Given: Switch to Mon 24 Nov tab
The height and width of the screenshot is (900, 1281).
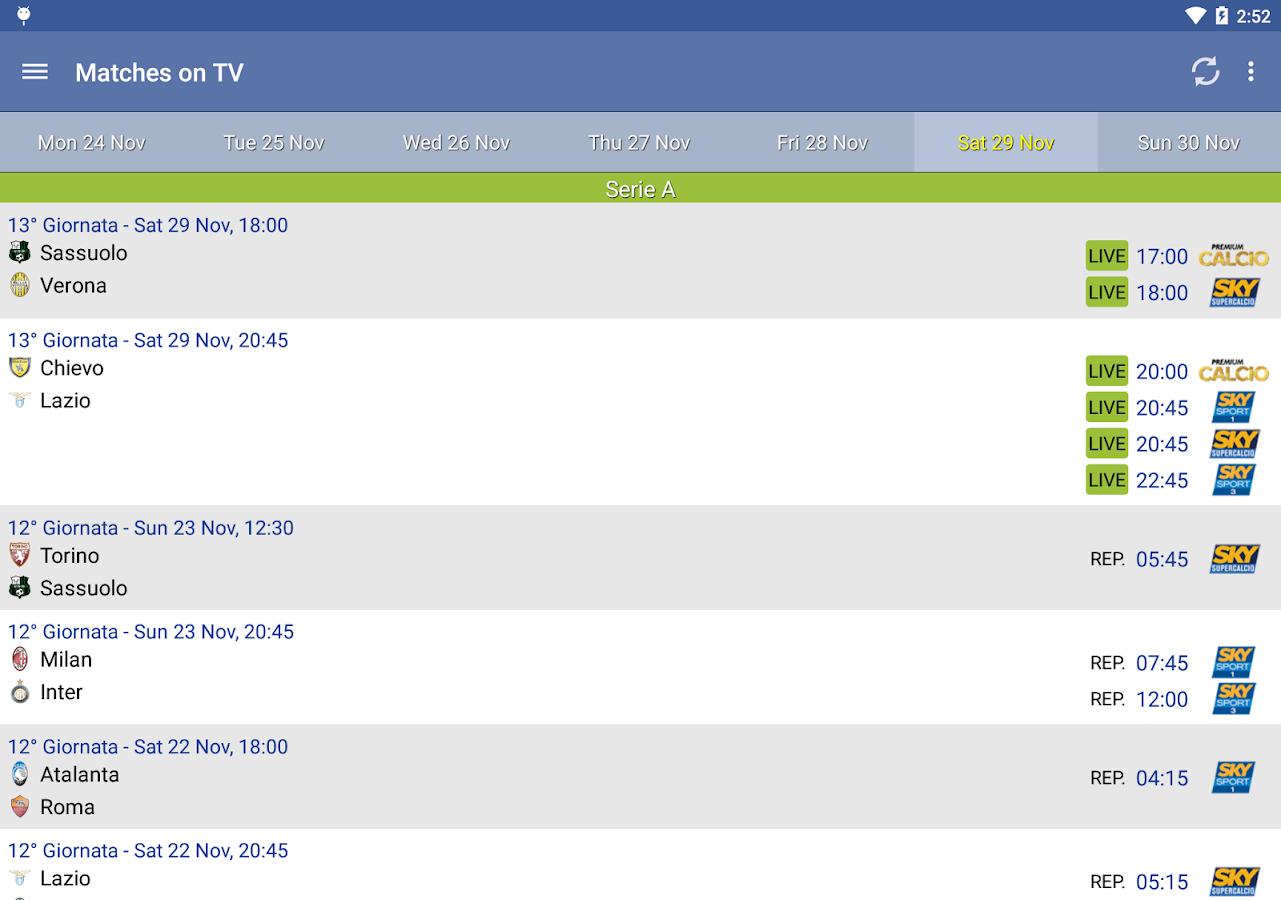Looking at the screenshot, I should pyautogui.click(x=92, y=143).
